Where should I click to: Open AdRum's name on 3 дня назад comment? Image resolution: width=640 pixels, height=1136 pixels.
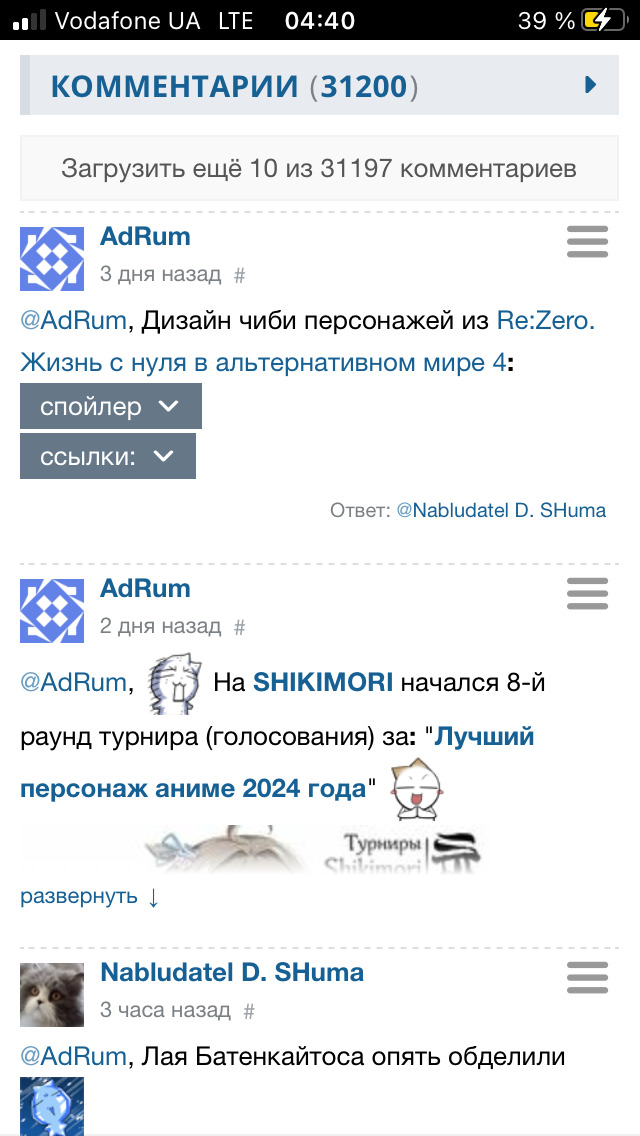click(x=145, y=236)
